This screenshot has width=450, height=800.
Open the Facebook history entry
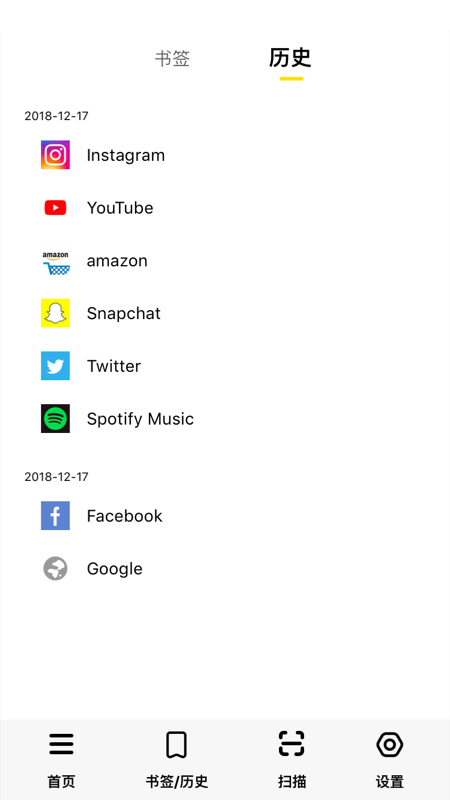pos(225,516)
